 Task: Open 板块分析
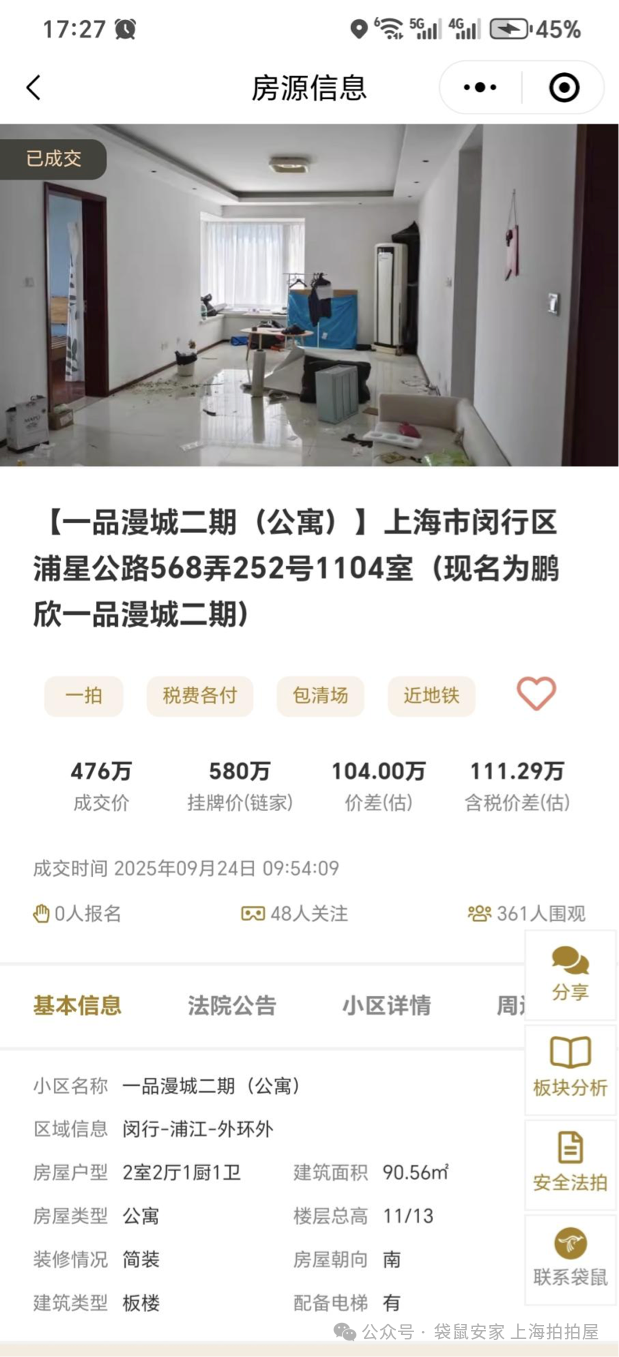(x=570, y=1068)
